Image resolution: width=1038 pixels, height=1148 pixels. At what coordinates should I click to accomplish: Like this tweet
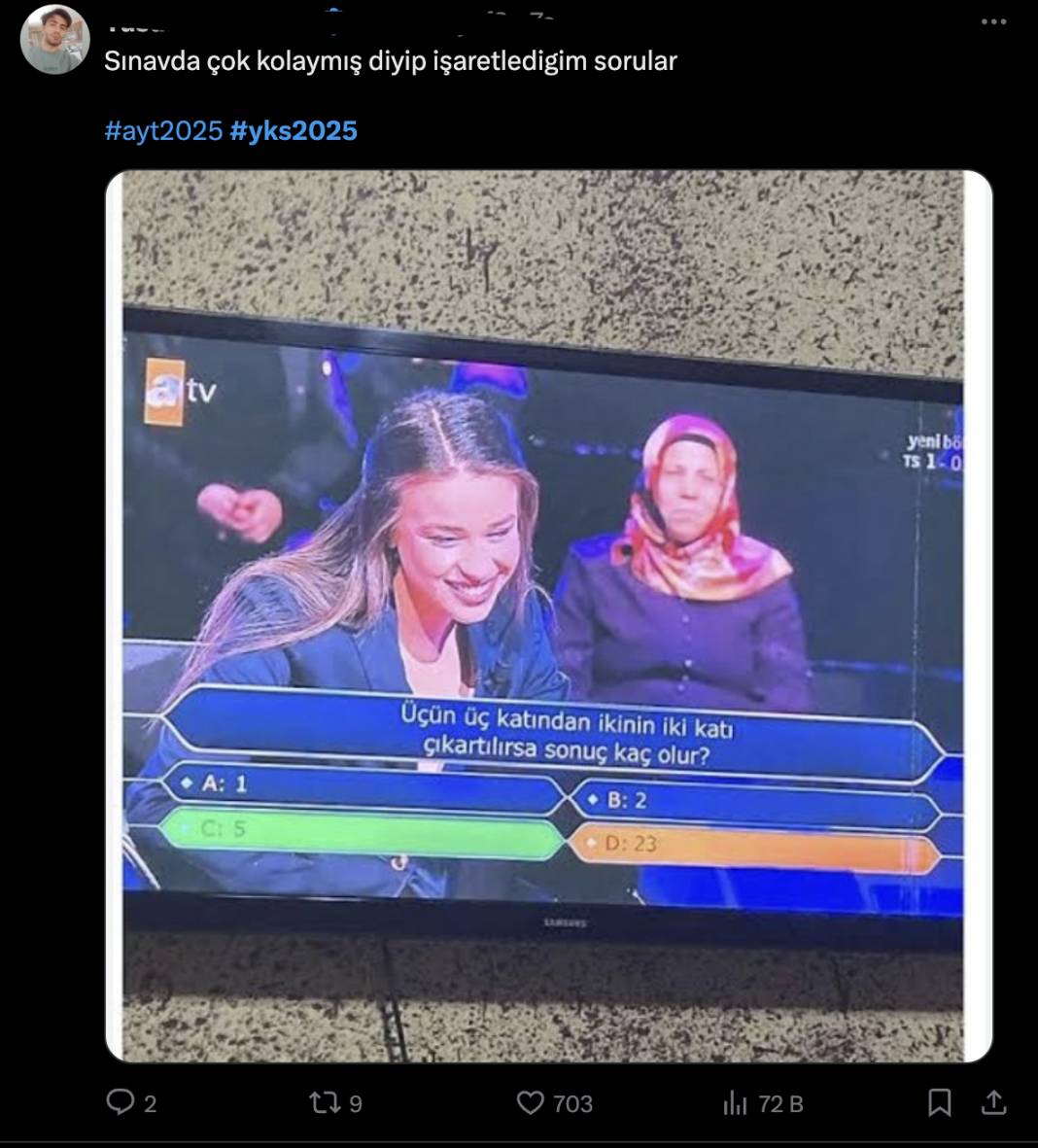[x=531, y=1102]
